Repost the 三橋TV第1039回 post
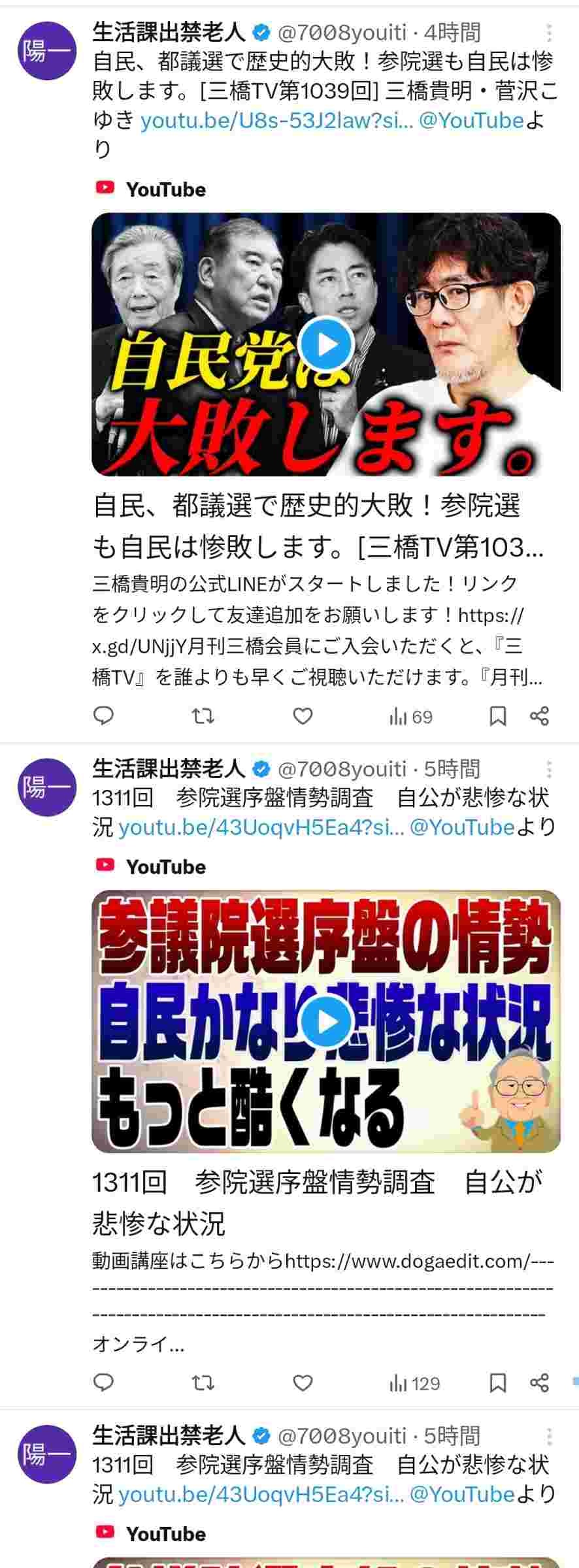 [x=203, y=716]
